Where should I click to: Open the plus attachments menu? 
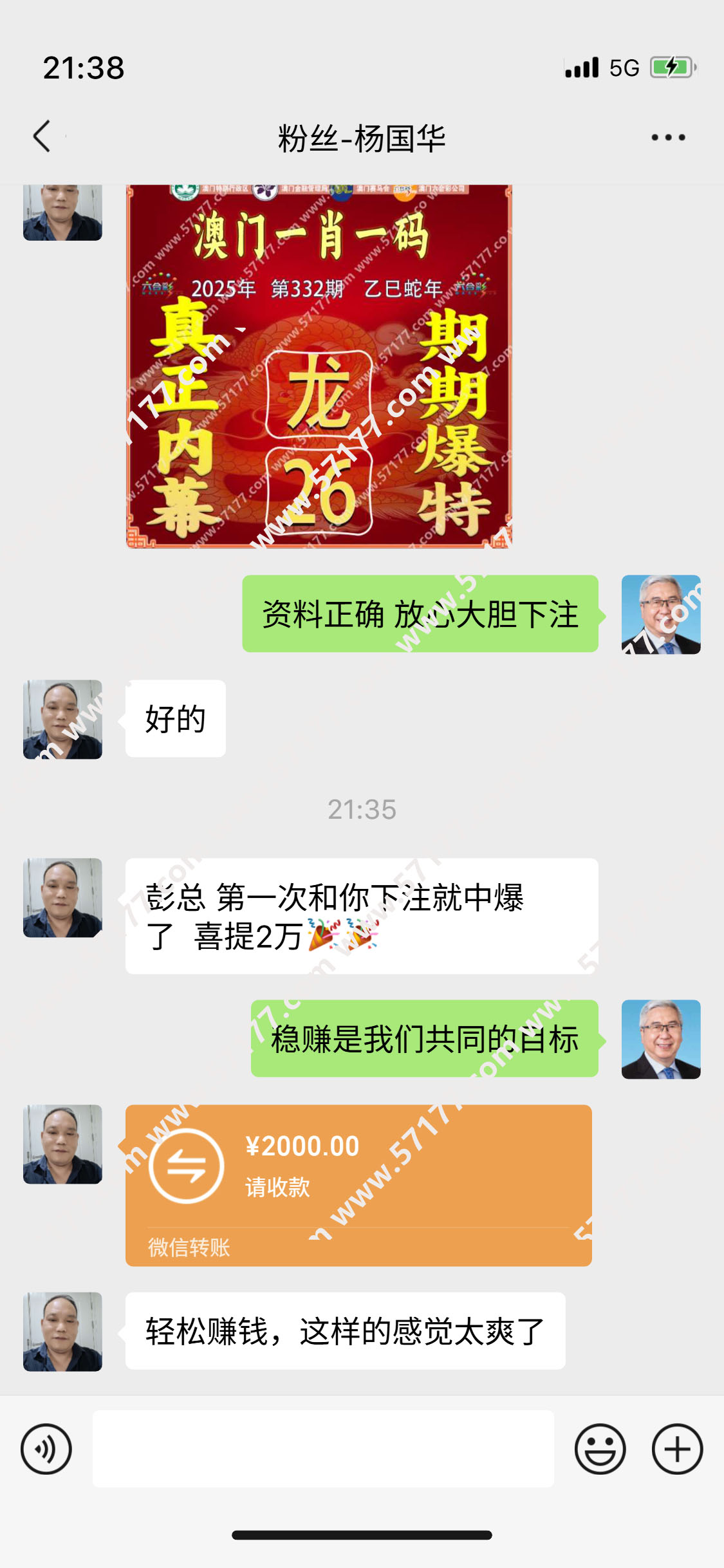click(x=677, y=1449)
